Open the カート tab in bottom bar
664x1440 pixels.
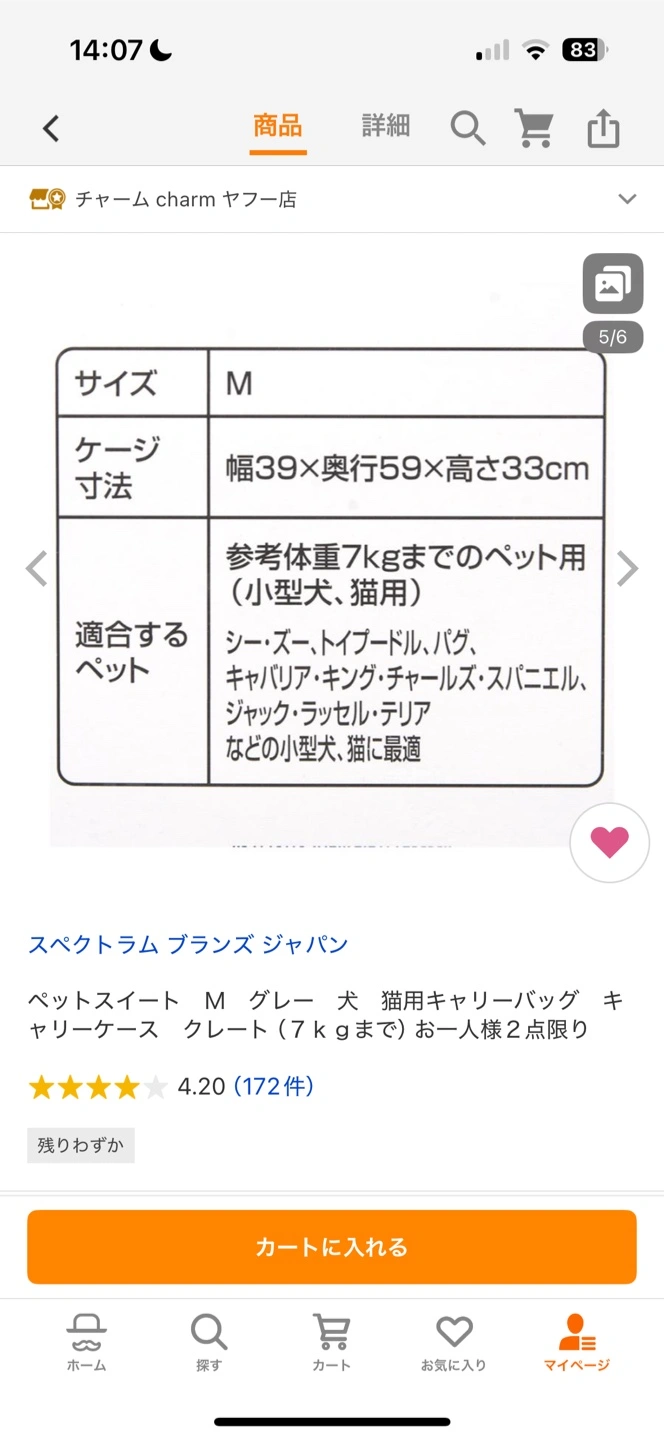point(332,1342)
